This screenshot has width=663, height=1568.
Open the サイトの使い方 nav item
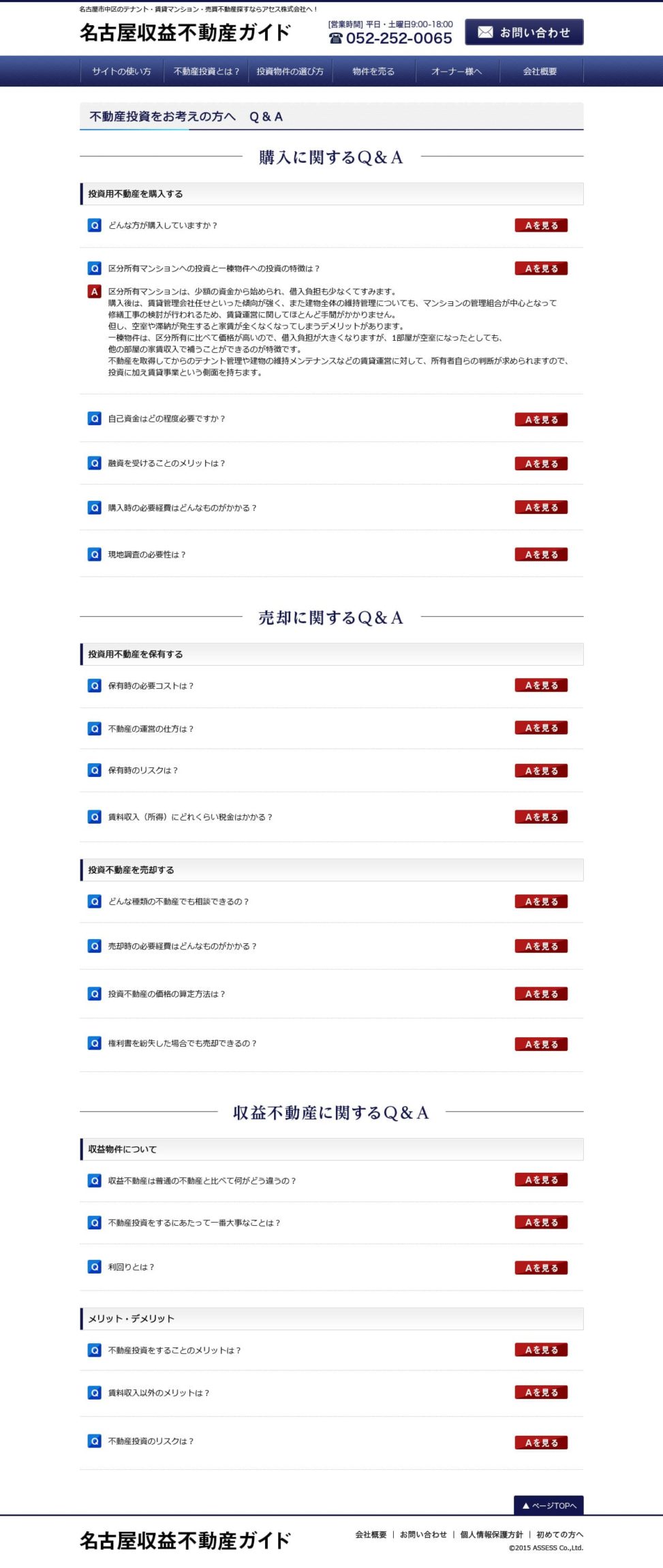(x=121, y=72)
